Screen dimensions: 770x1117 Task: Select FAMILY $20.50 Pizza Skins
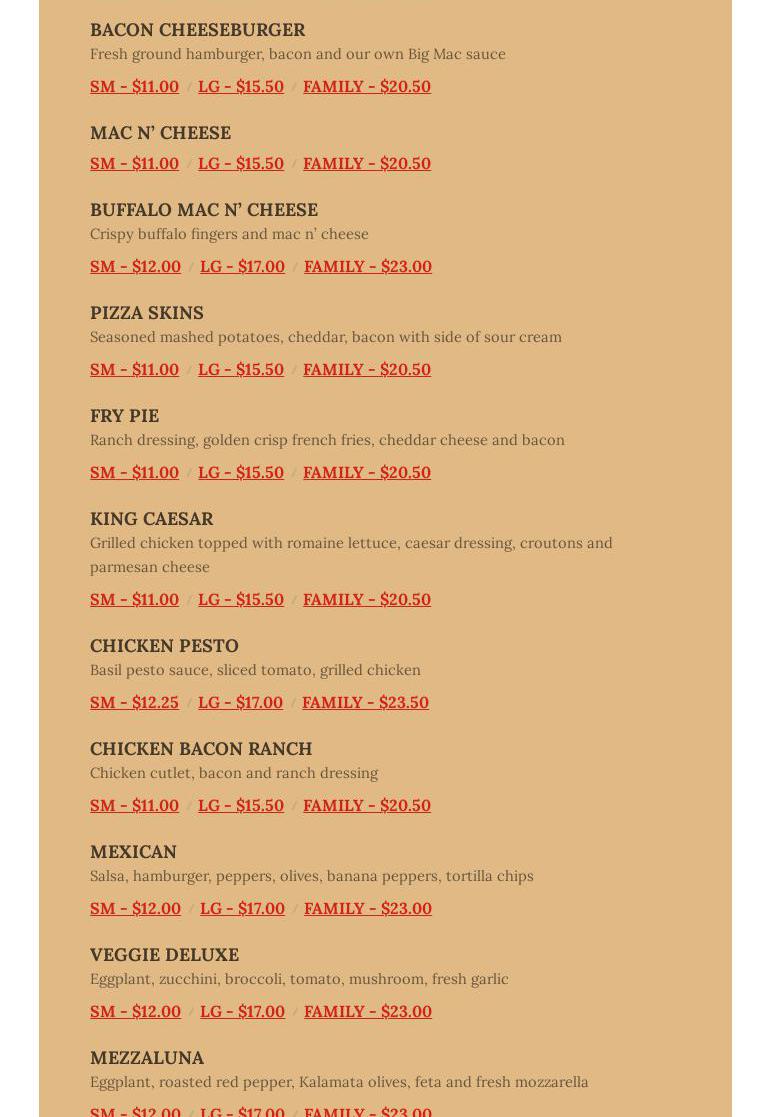(x=367, y=369)
